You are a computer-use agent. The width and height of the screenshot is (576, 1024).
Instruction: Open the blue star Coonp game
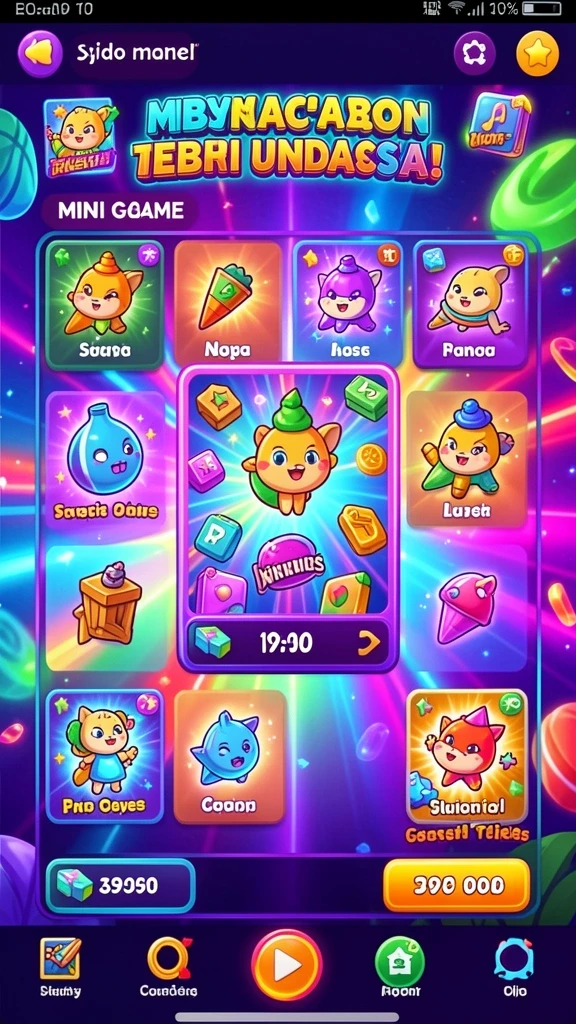(x=230, y=756)
